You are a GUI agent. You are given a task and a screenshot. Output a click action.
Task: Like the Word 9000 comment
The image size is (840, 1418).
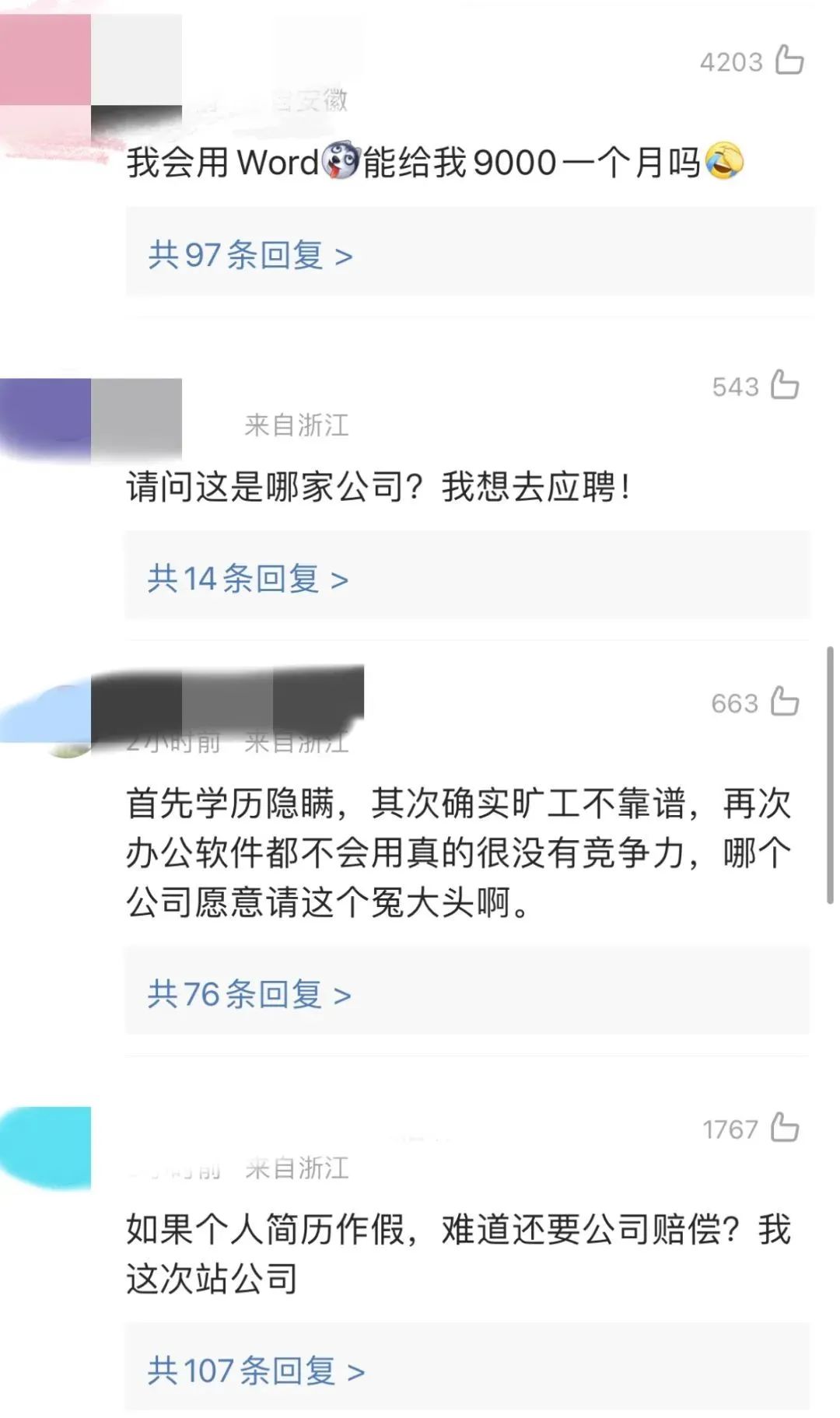(x=789, y=60)
